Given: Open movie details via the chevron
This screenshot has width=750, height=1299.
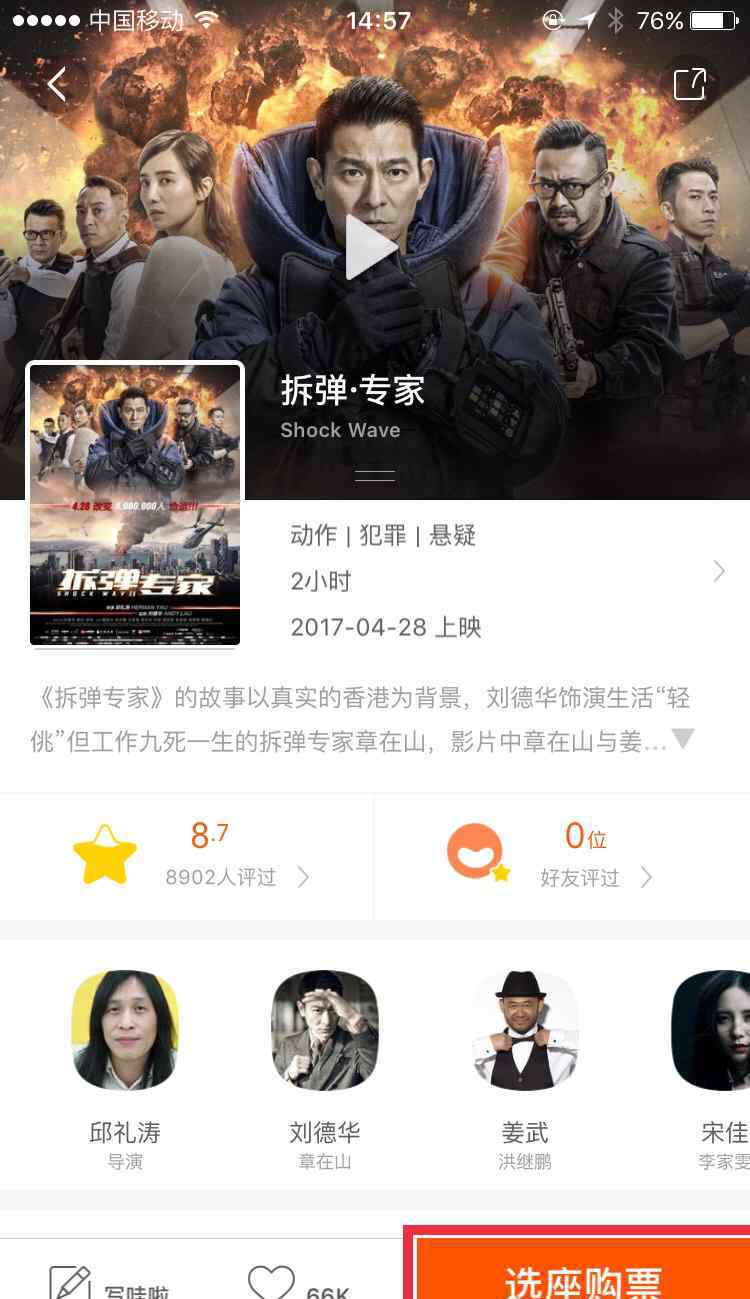Looking at the screenshot, I should point(719,571).
